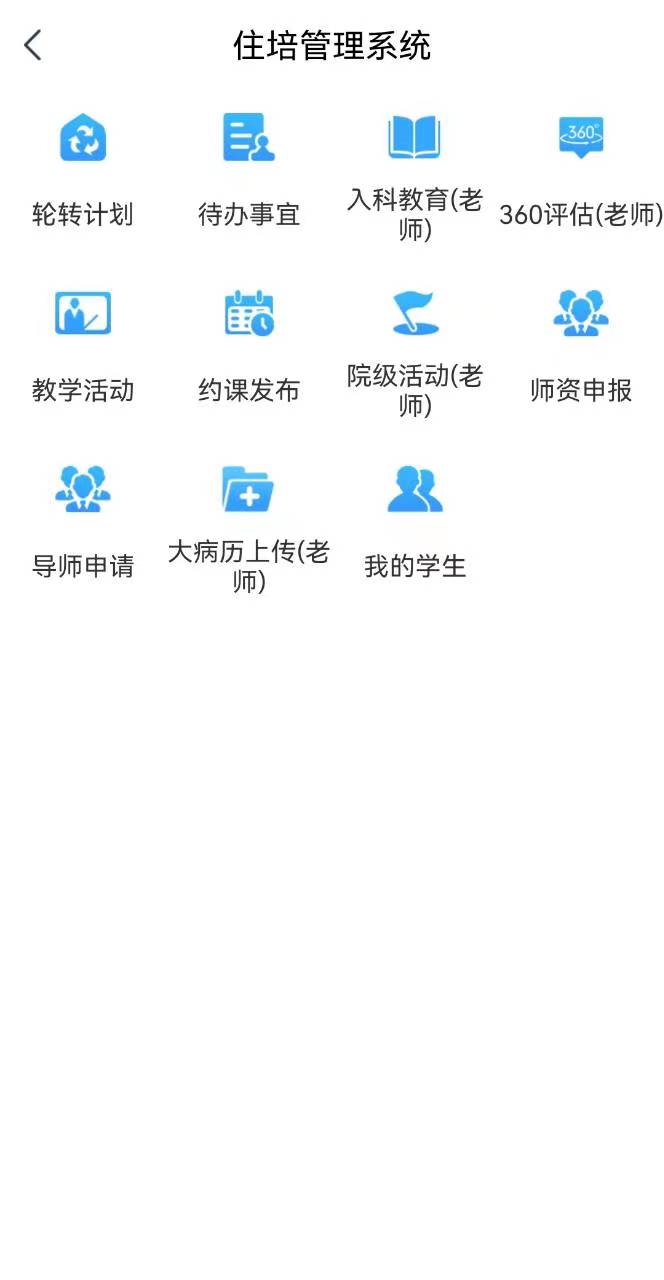Tap 约课发布
This screenshot has width=664, height=1280.
click(x=249, y=346)
